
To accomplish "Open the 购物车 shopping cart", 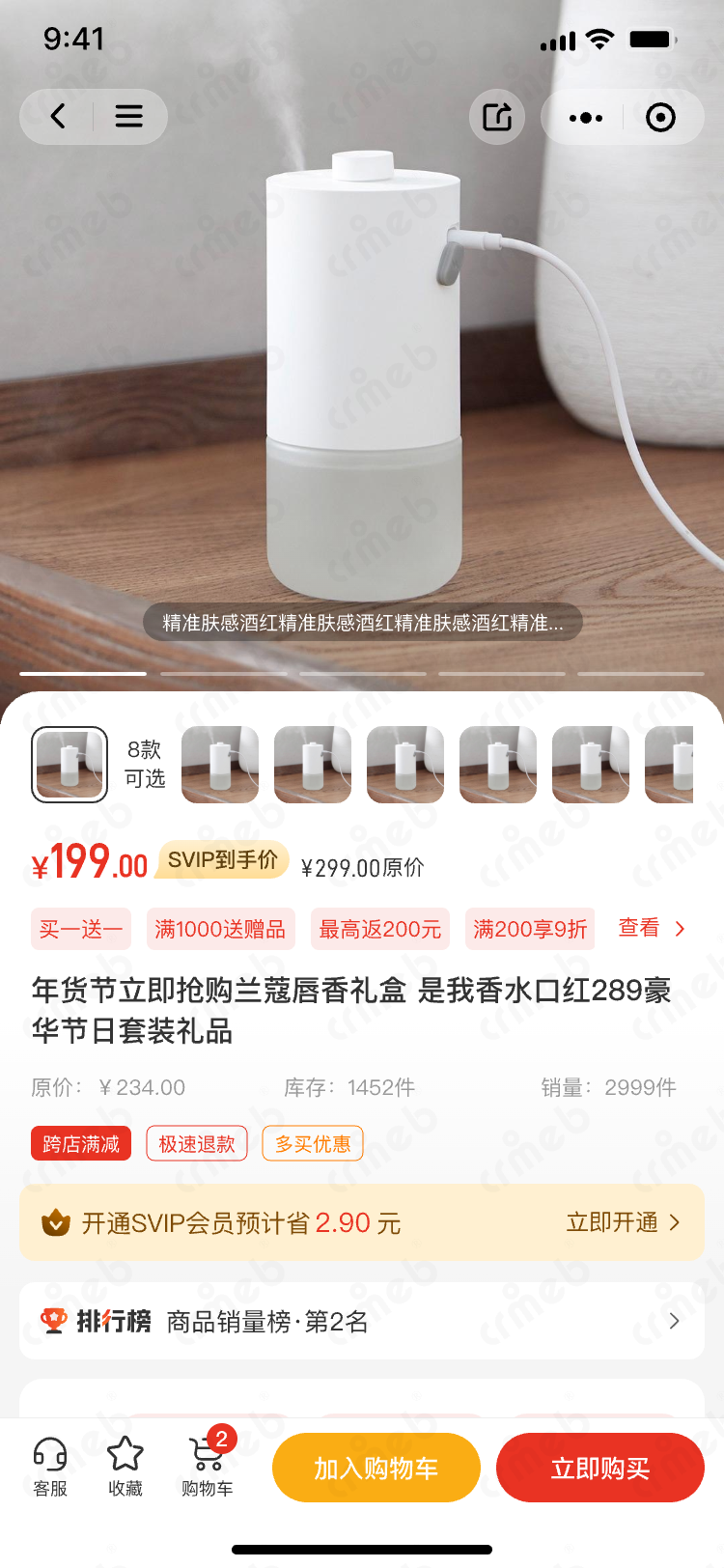I will (208, 1467).
